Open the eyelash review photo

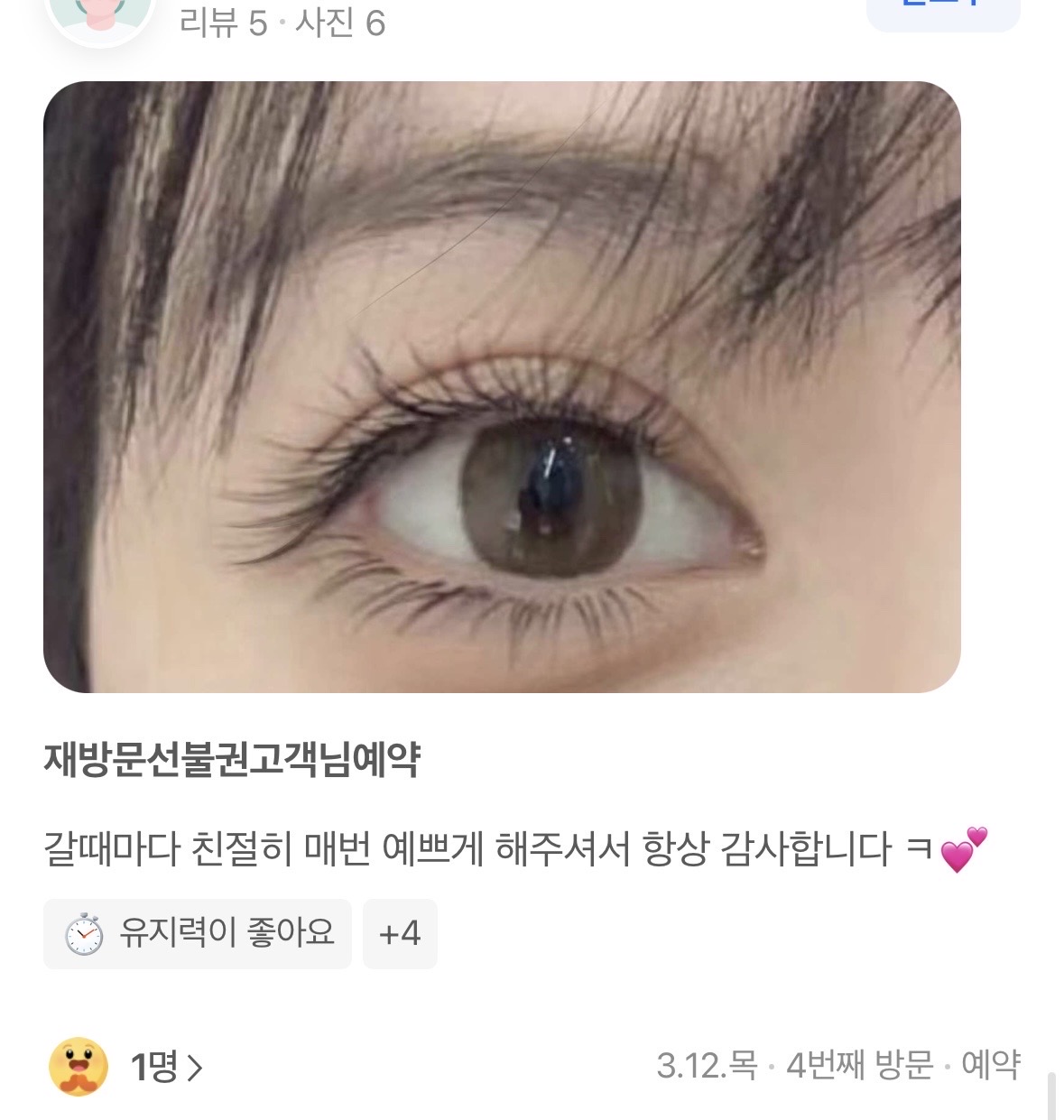point(502,387)
